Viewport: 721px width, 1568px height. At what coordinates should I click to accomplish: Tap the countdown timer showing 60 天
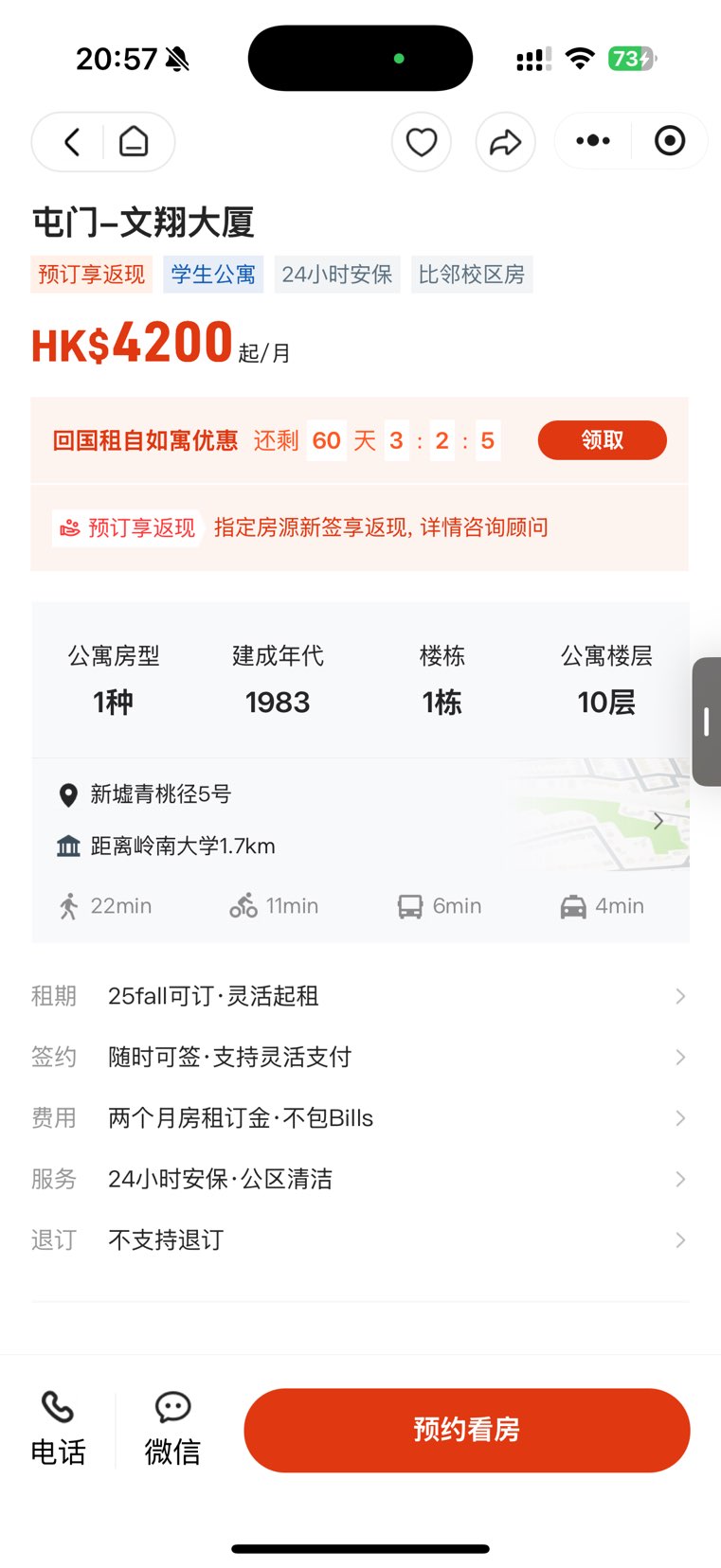[326, 440]
